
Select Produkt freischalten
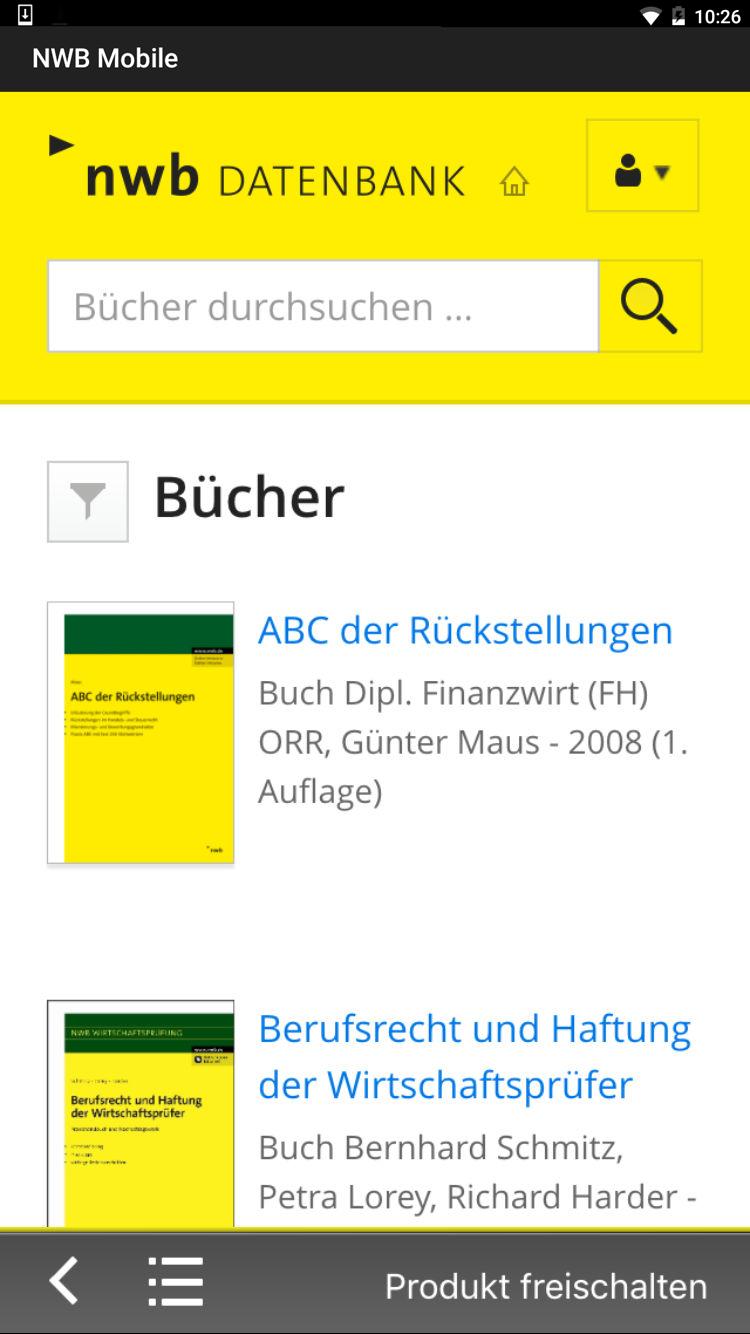click(x=546, y=1285)
